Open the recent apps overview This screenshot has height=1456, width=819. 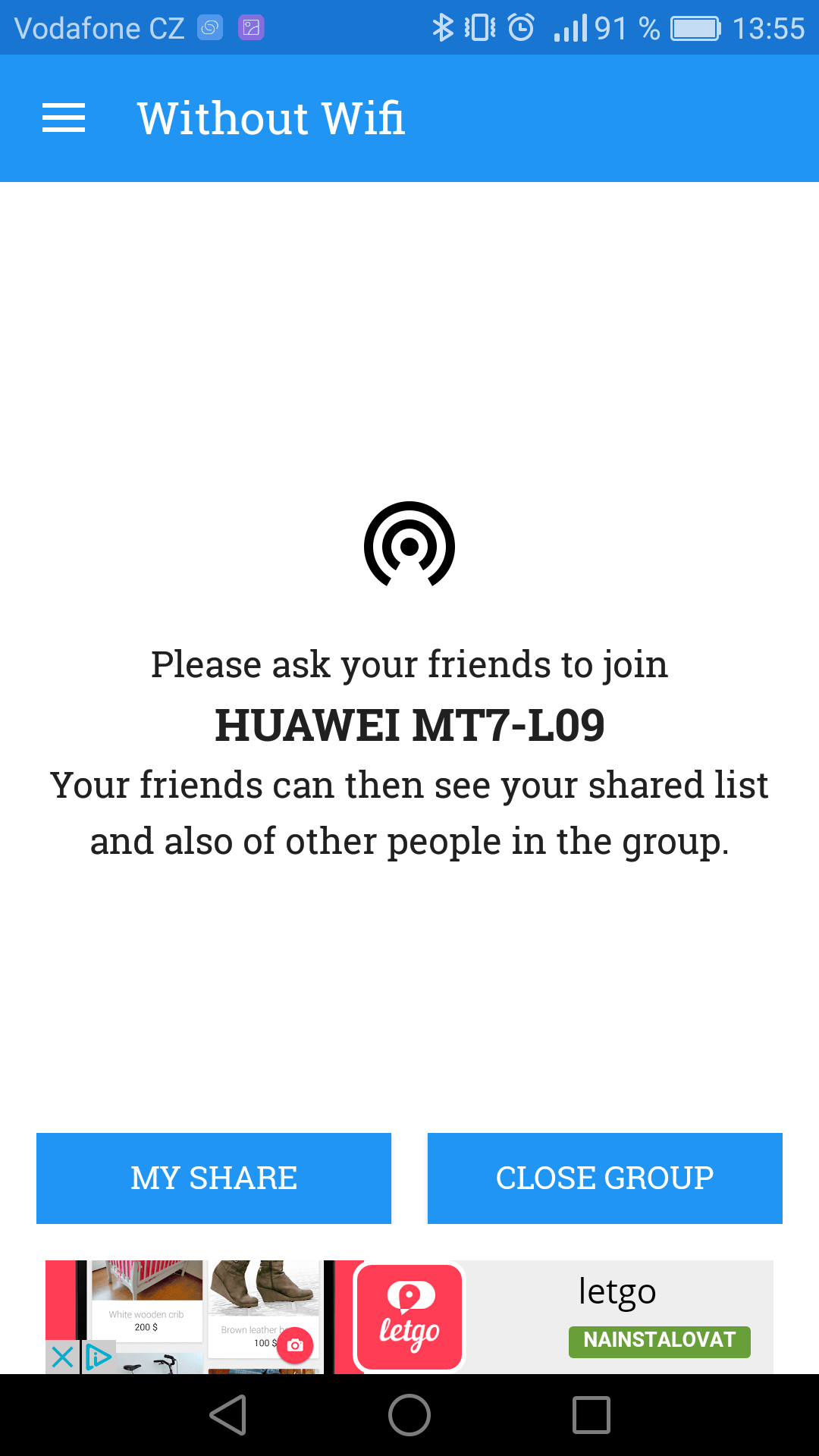(591, 1415)
